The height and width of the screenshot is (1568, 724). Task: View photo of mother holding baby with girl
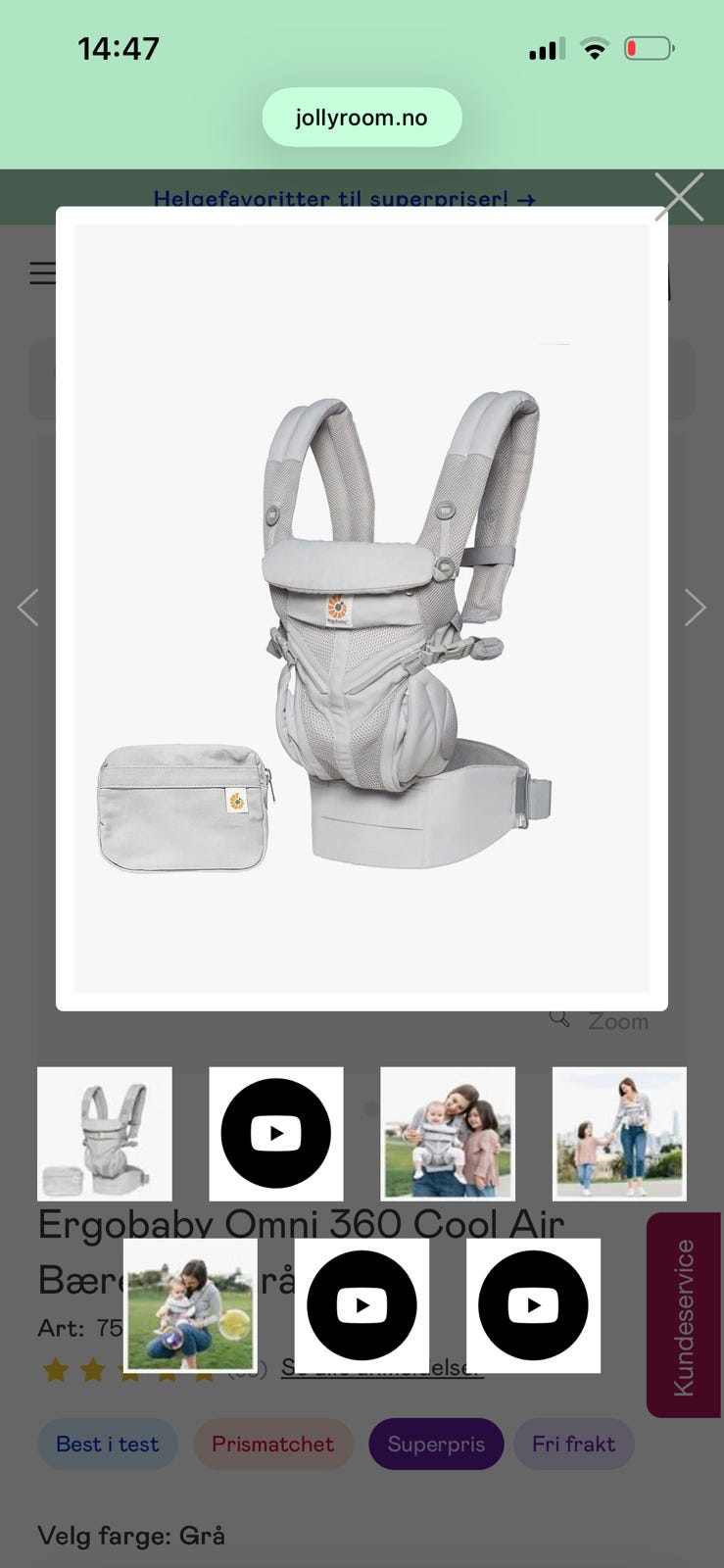[x=448, y=1134]
